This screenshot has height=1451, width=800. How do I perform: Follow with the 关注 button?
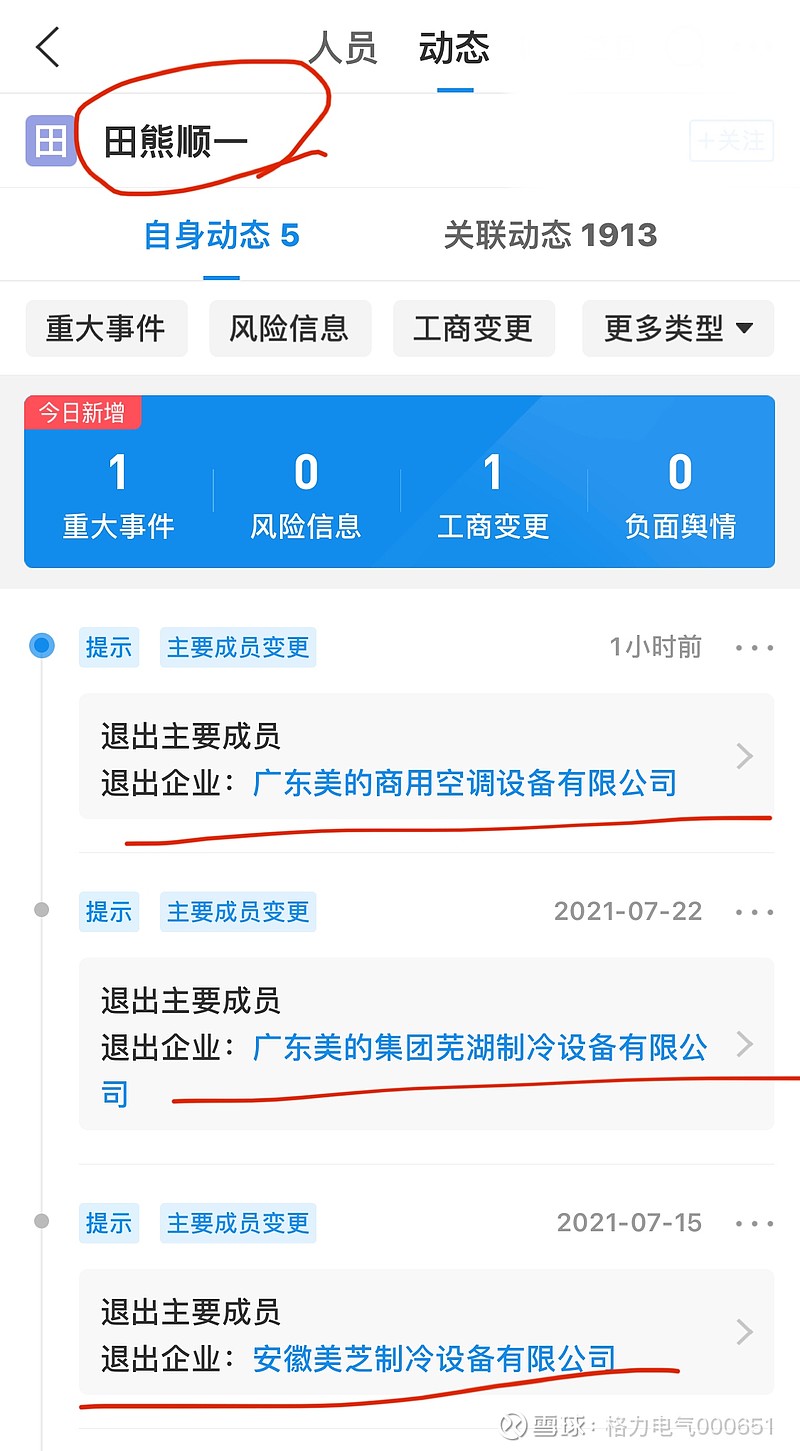(x=732, y=141)
